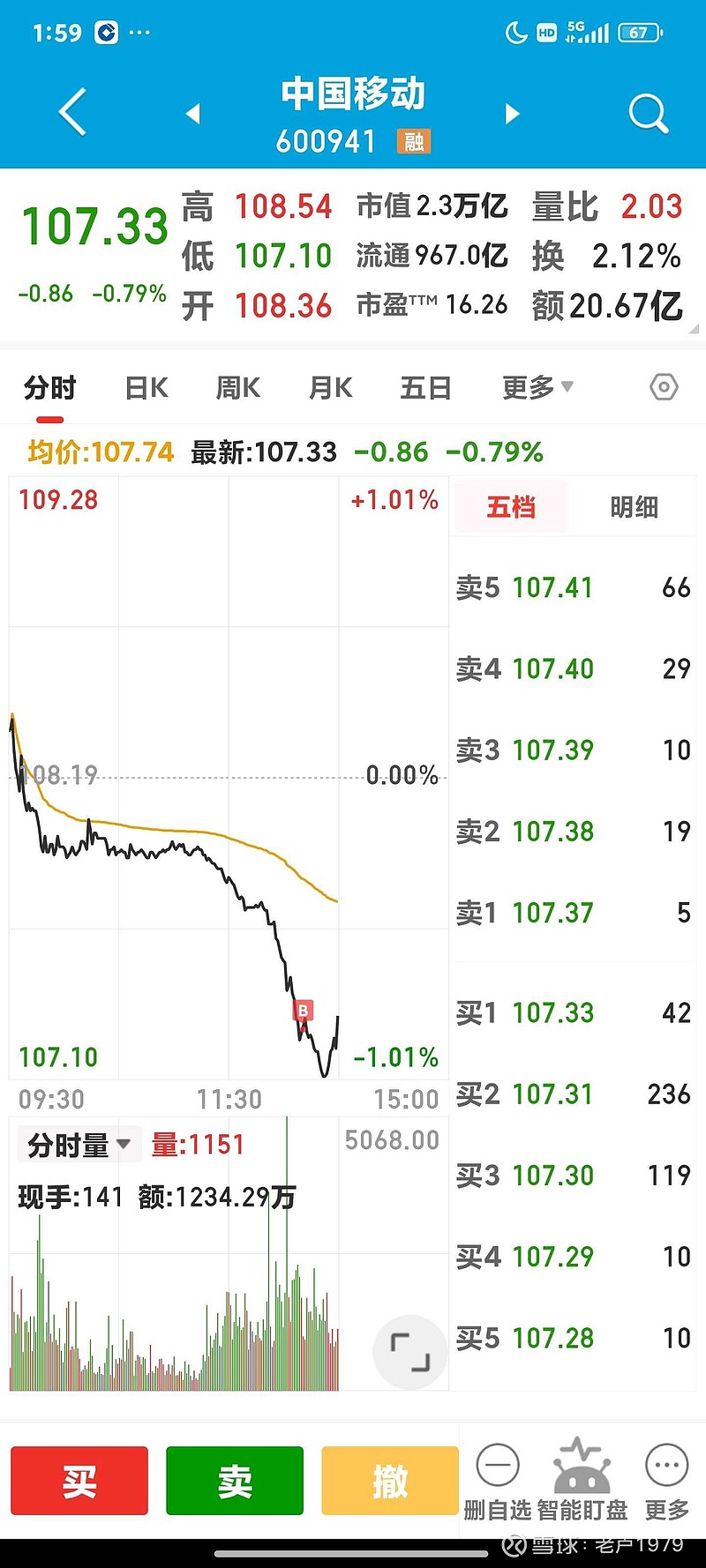Switch to the 日K tab
The image size is (706, 1568).
tap(146, 388)
